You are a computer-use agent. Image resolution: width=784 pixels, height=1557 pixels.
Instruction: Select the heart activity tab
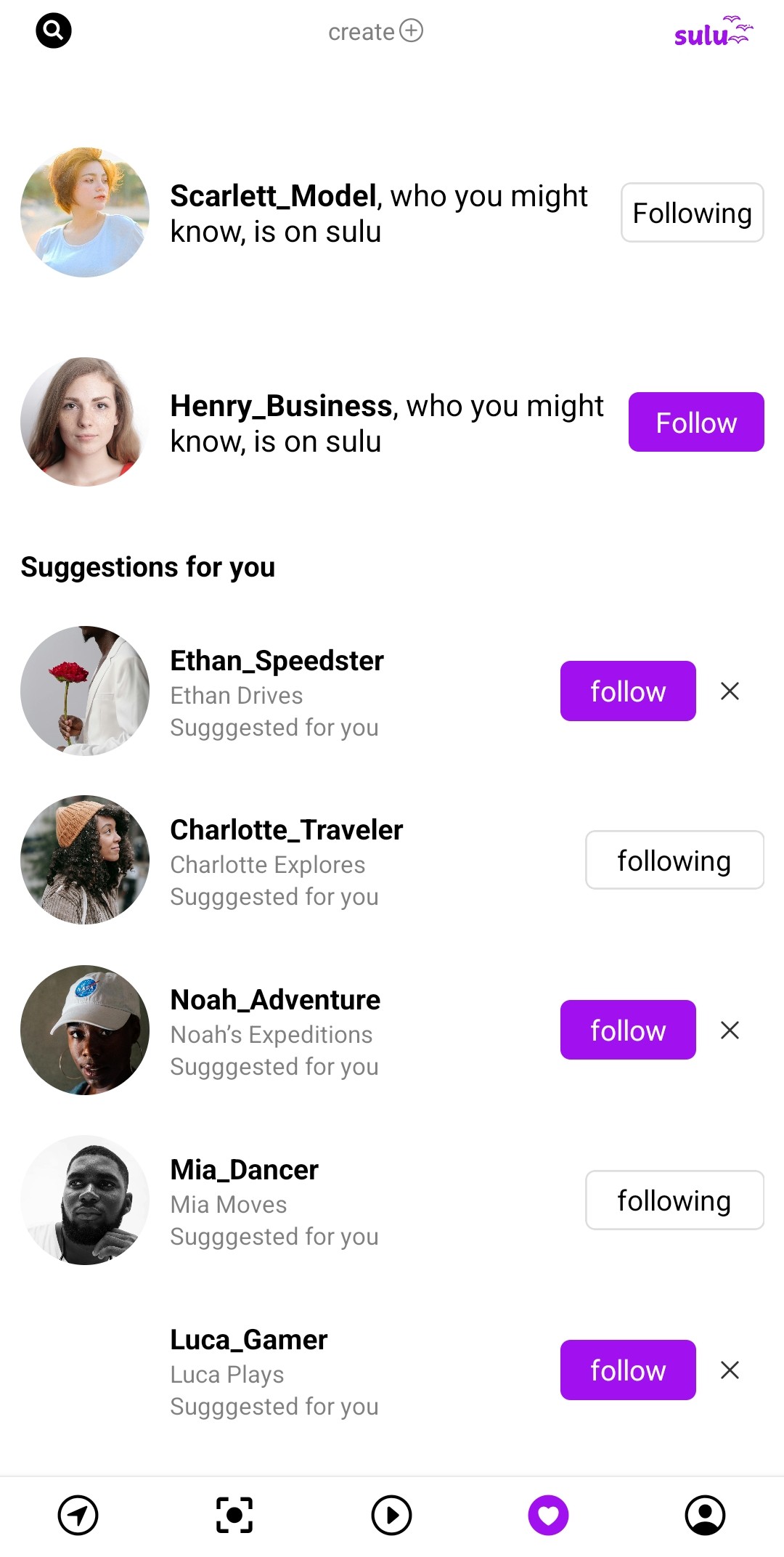pyautogui.click(x=548, y=1516)
